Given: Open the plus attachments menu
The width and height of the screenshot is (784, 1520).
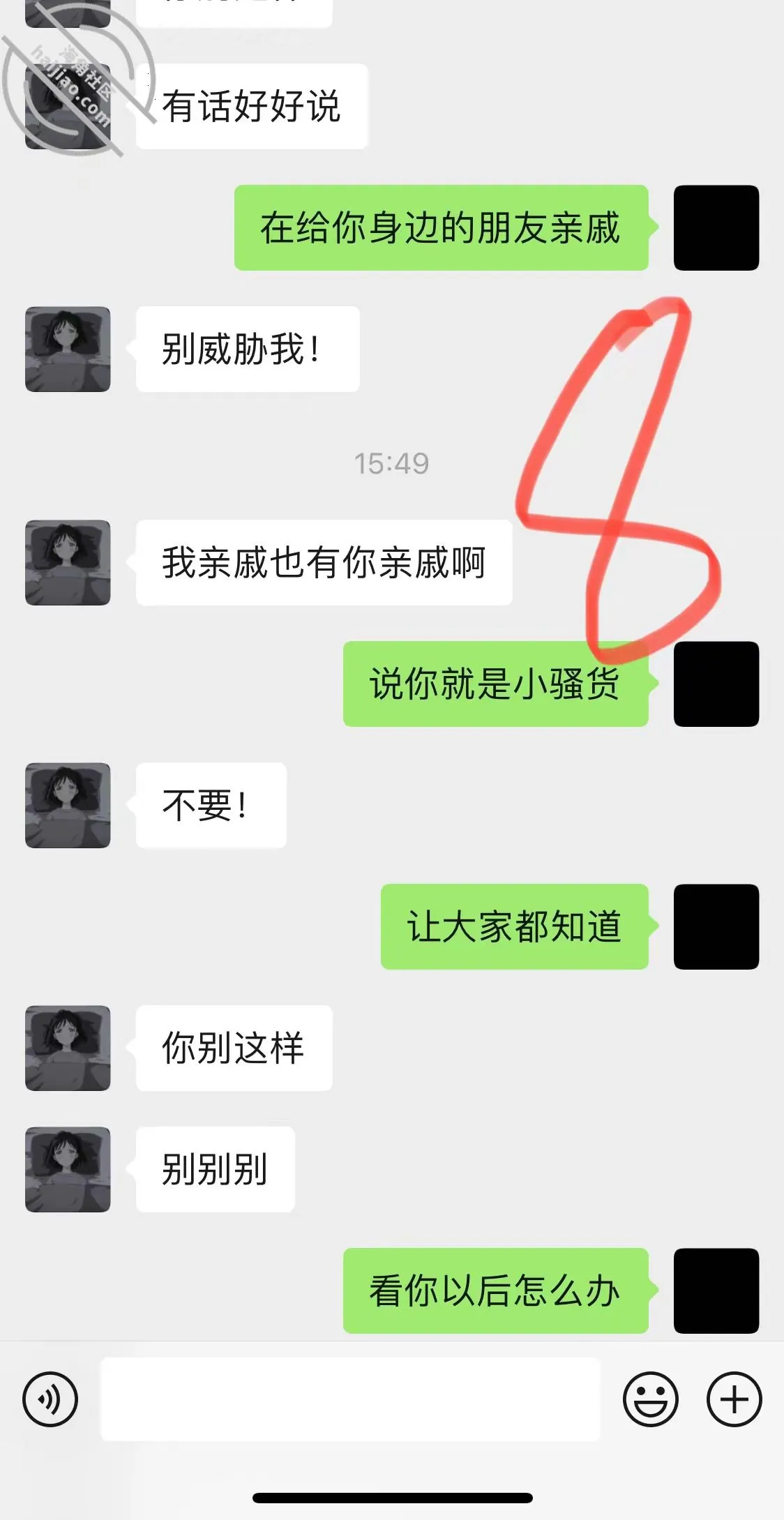Looking at the screenshot, I should [x=734, y=1399].
